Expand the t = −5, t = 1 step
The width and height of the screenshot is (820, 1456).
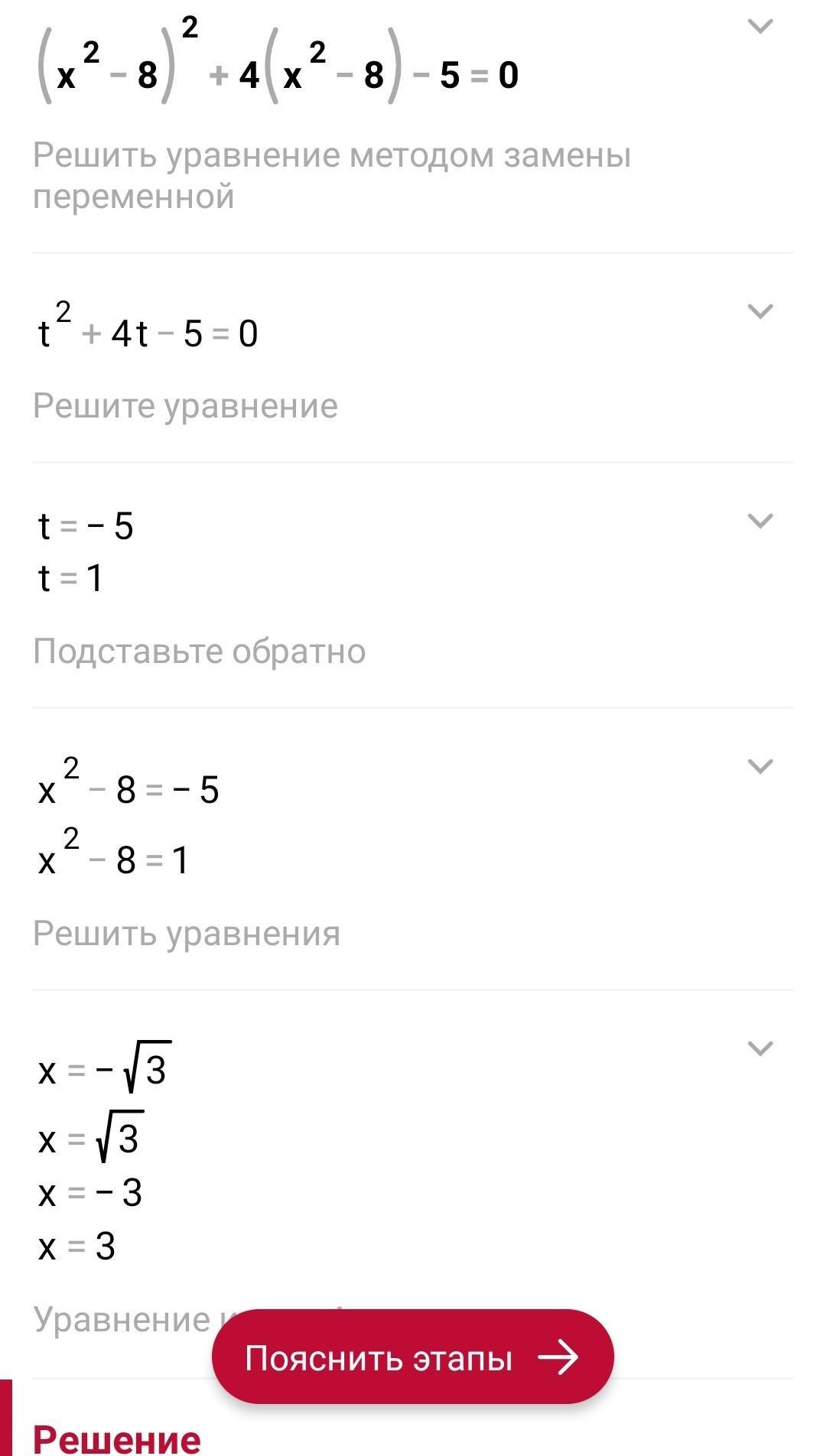[x=759, y=521]
